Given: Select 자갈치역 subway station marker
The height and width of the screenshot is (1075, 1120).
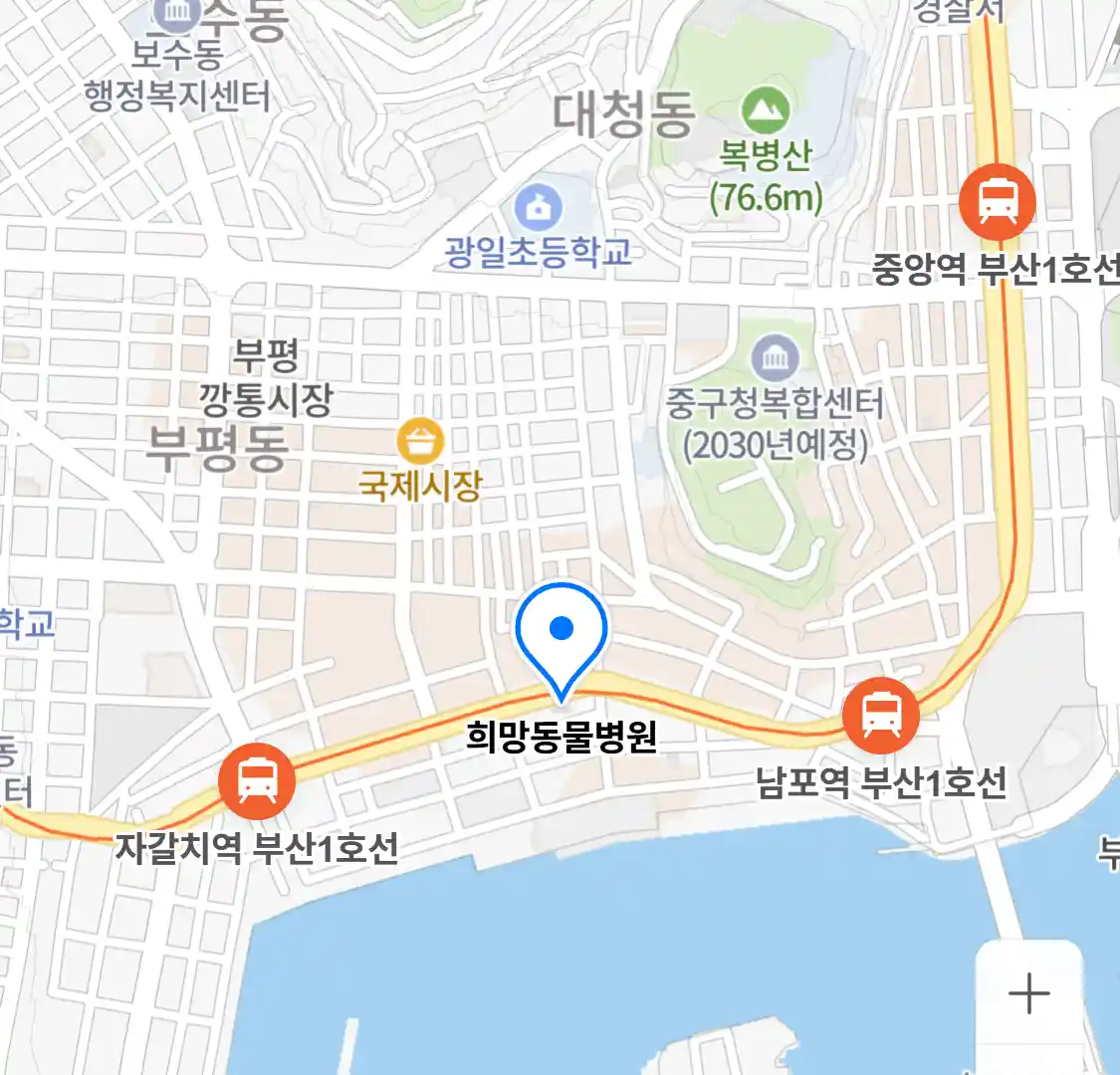Looking at the screenshot, I should [x=258, y=780].
